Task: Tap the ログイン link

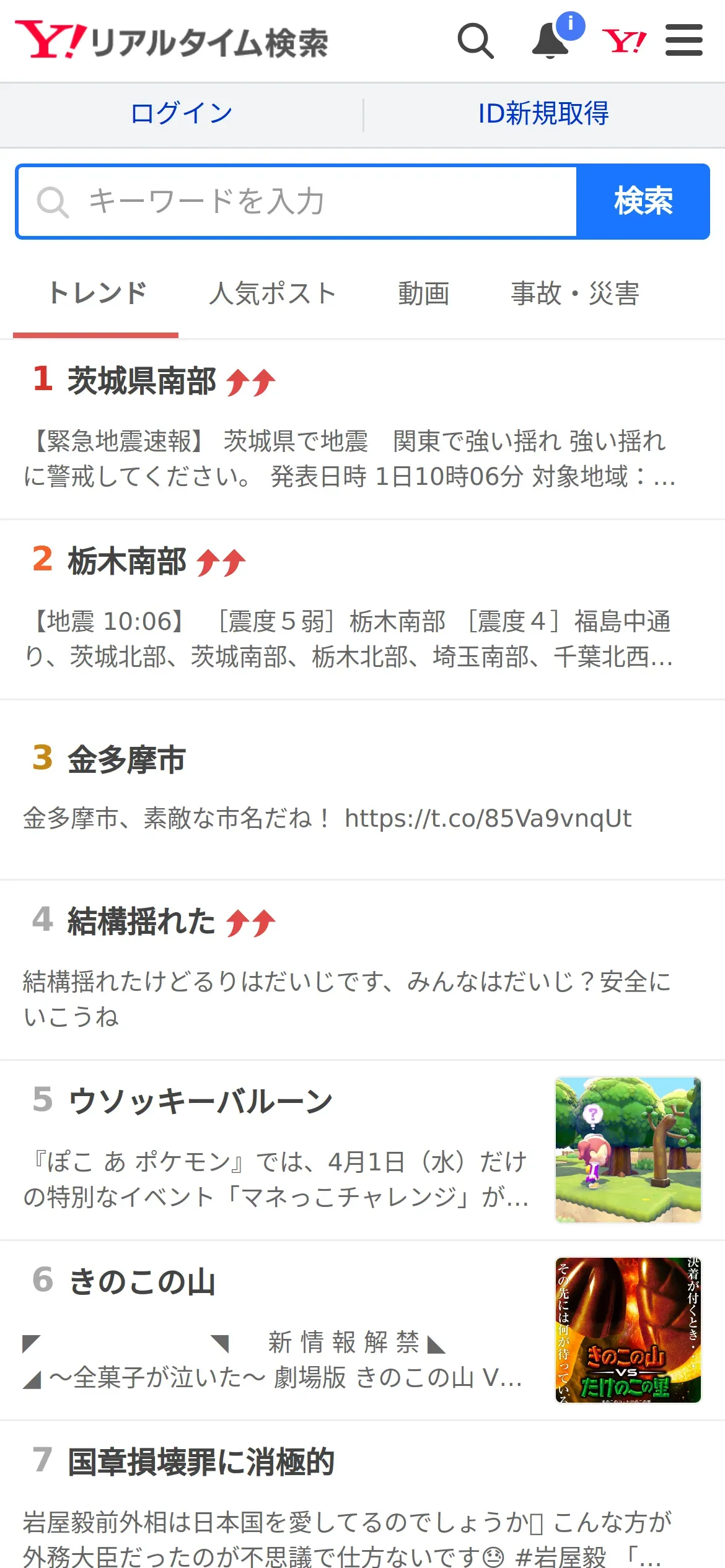Action: pos(182,114)
